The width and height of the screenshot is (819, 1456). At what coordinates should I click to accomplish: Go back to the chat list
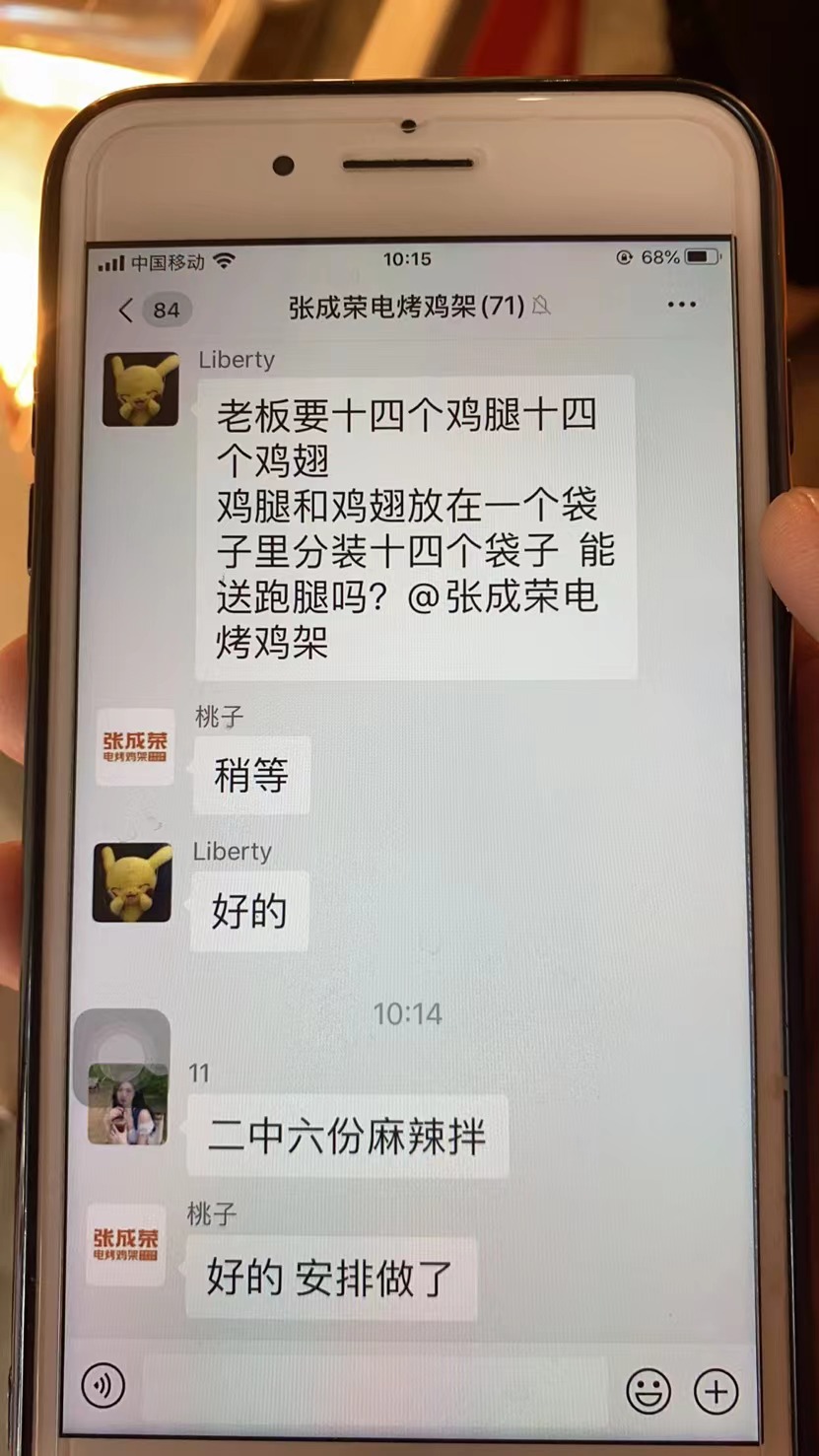[x=127, y=311]
